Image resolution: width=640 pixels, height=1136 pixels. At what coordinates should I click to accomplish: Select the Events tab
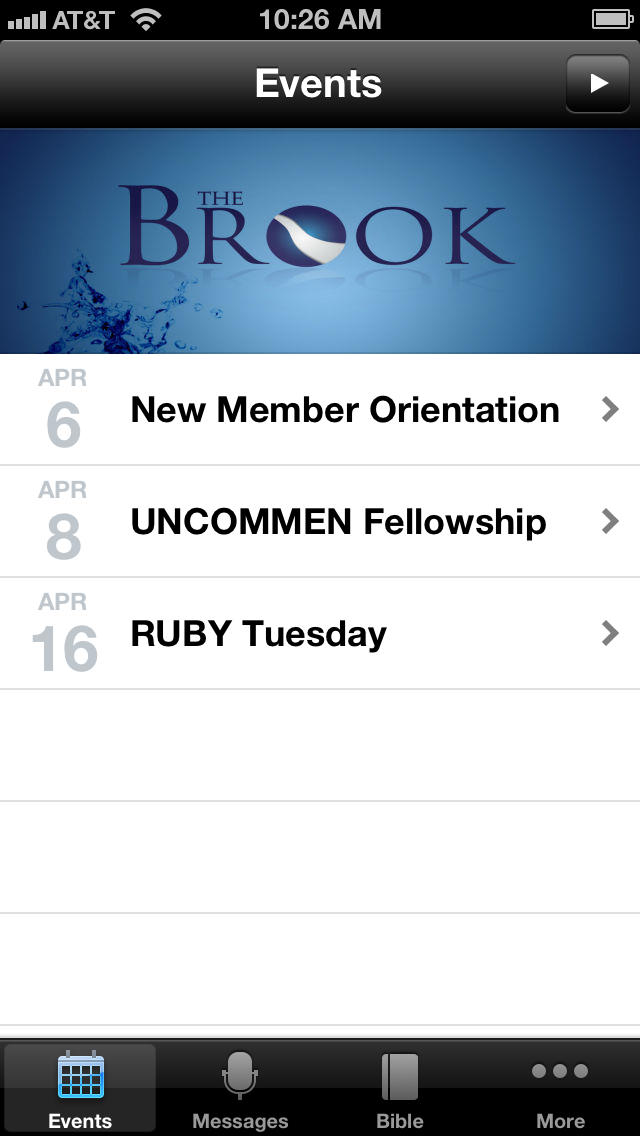(80, 1090)
